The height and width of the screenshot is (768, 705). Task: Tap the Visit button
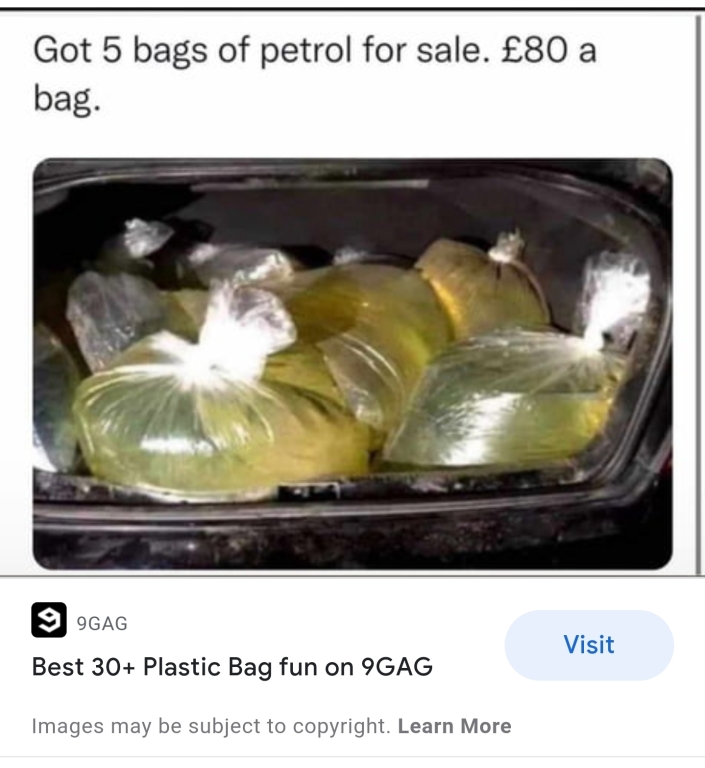588,645
